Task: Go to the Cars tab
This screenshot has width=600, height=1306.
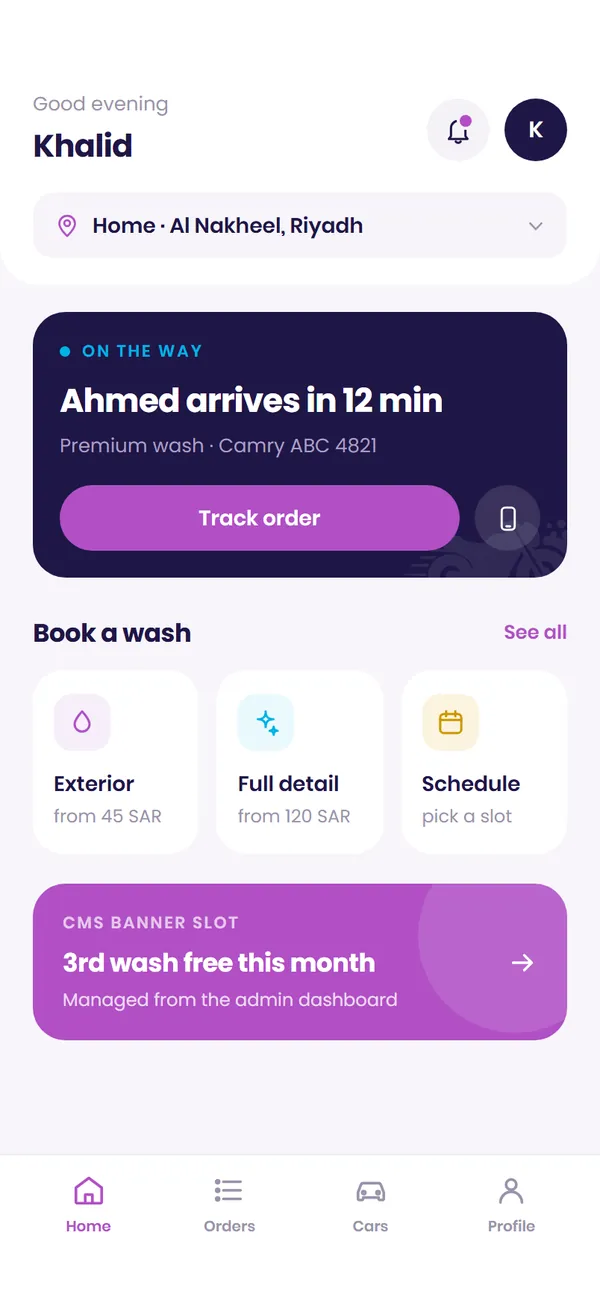Action: coord(370,1204)
